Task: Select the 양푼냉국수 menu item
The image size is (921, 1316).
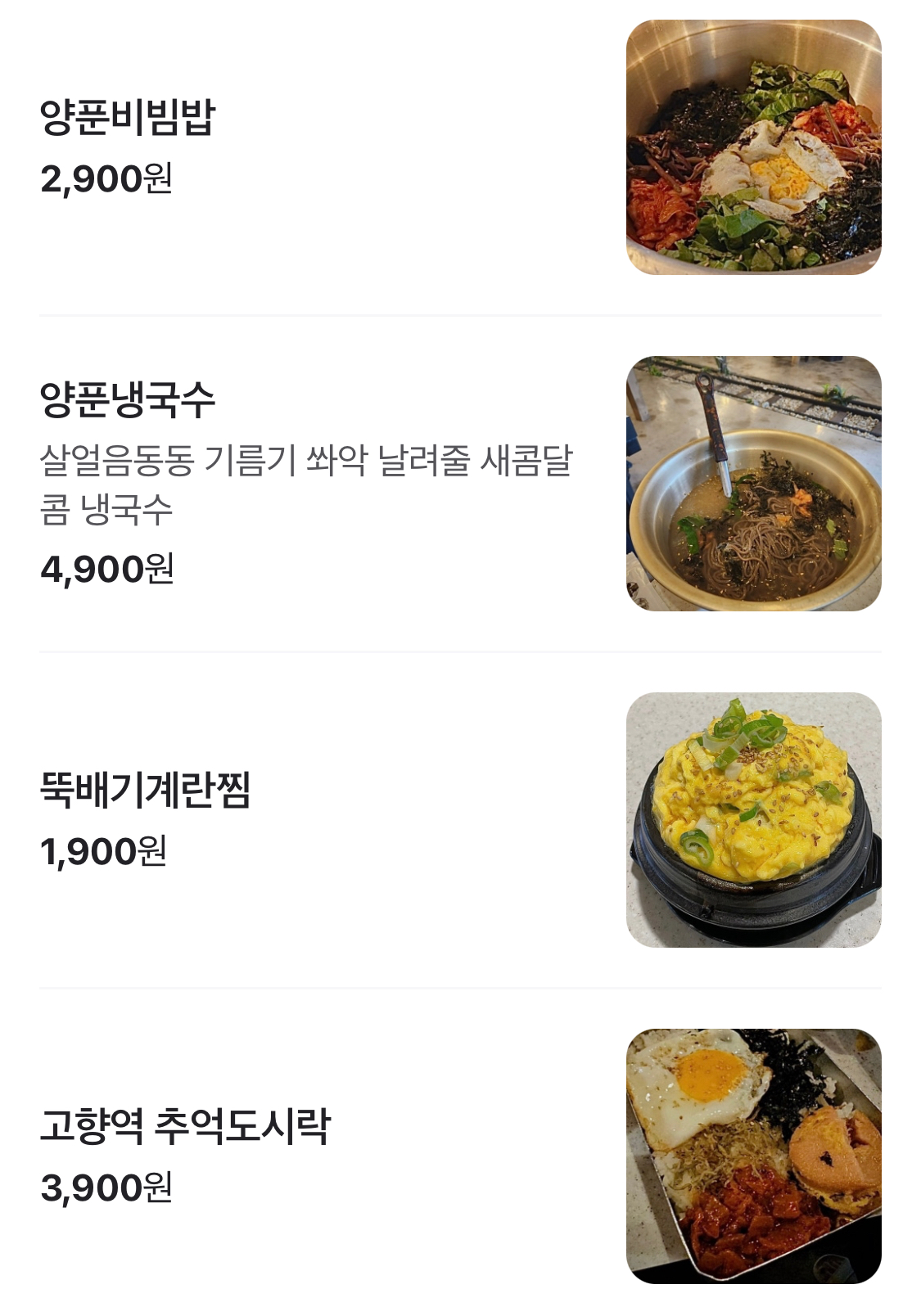Action: (128, 400)
